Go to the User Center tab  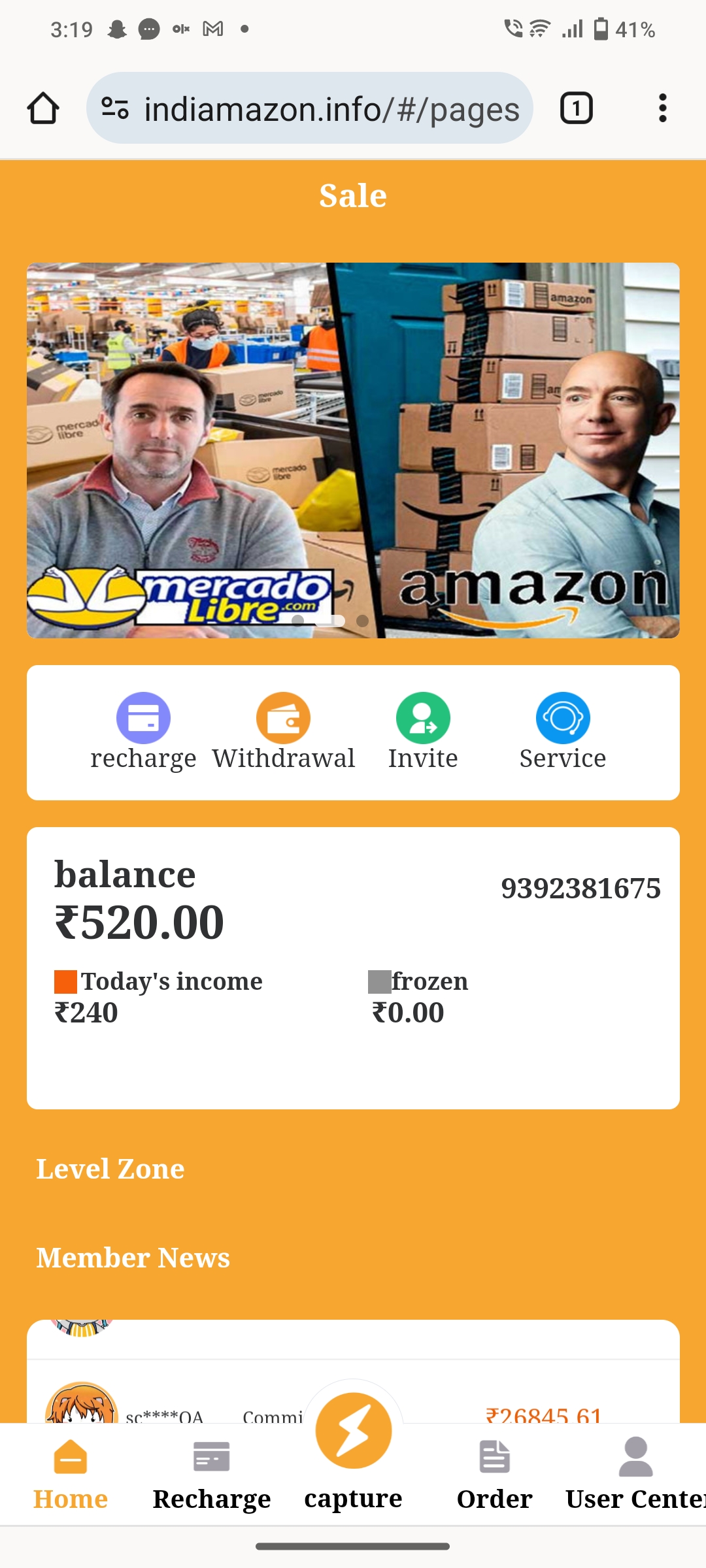(x=635, y=1474)
